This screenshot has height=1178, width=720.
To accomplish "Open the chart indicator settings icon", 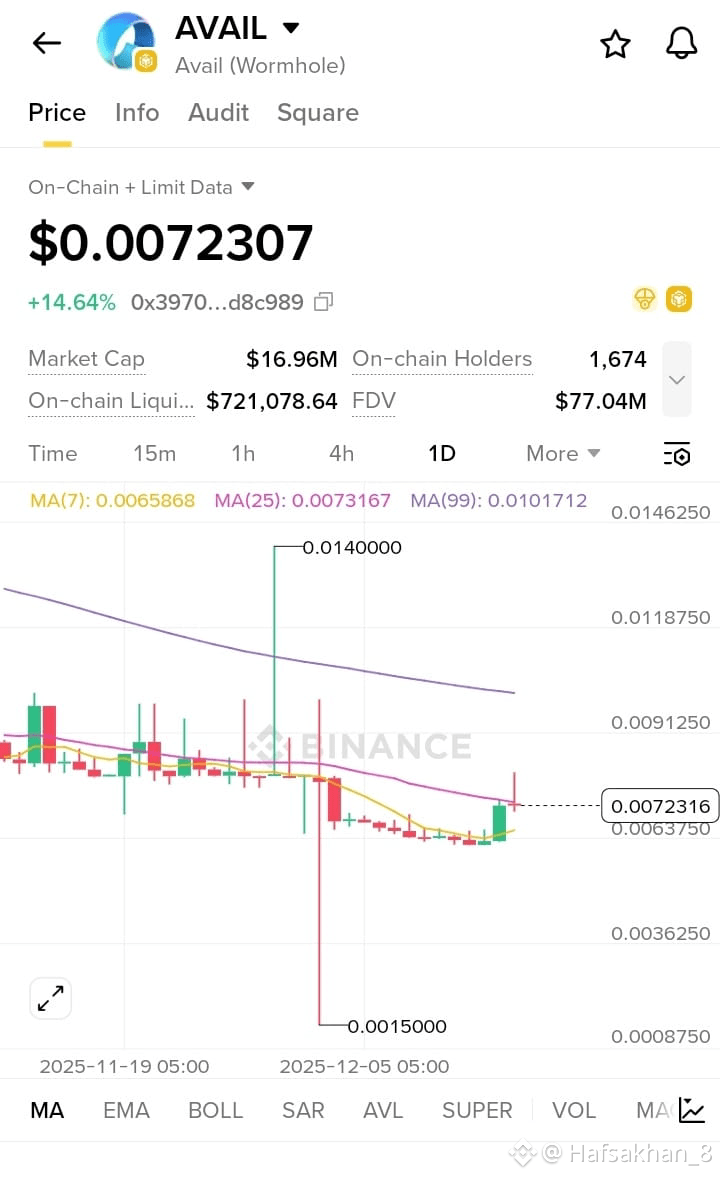I will [x=677, y=454].
